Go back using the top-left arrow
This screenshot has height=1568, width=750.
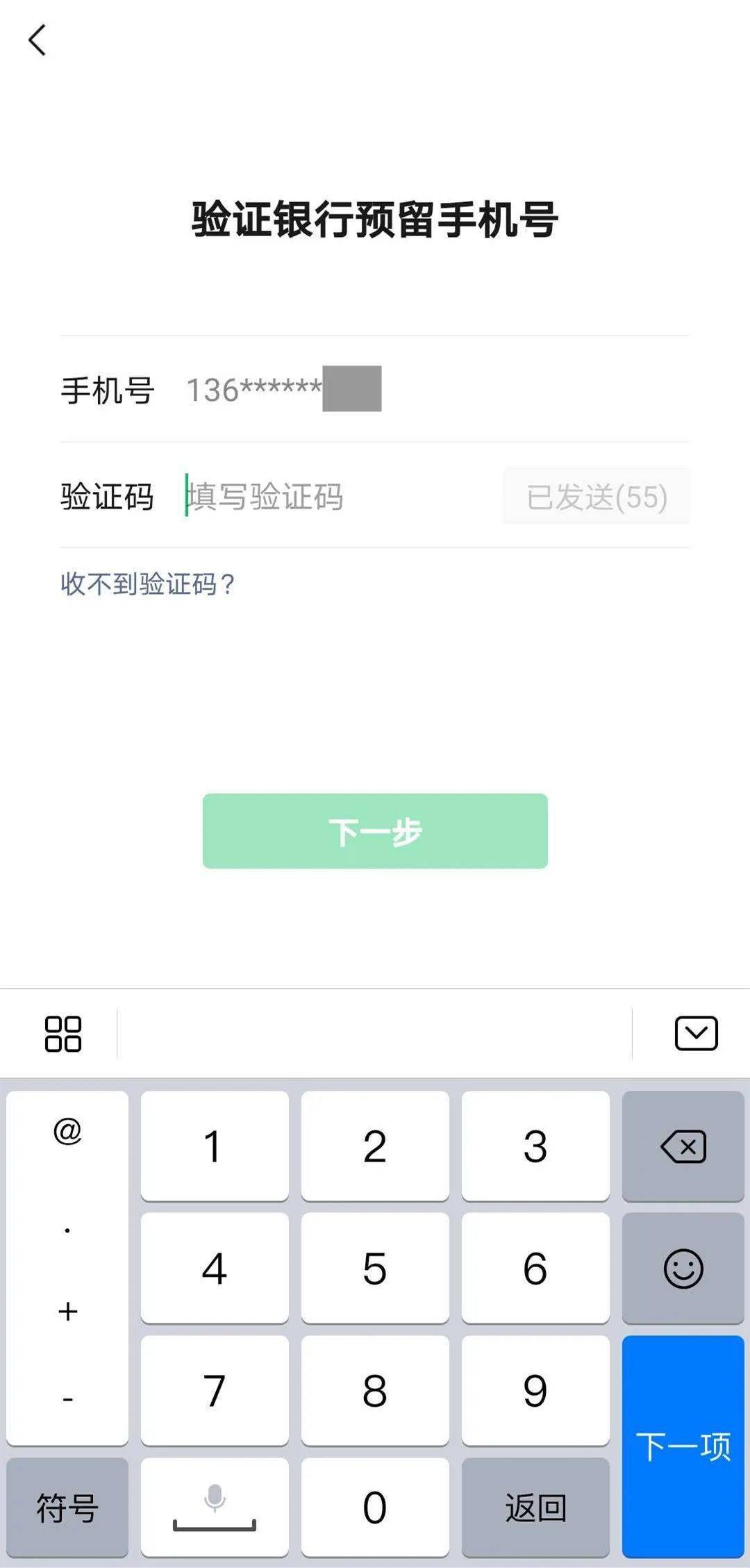pos(37,40)
